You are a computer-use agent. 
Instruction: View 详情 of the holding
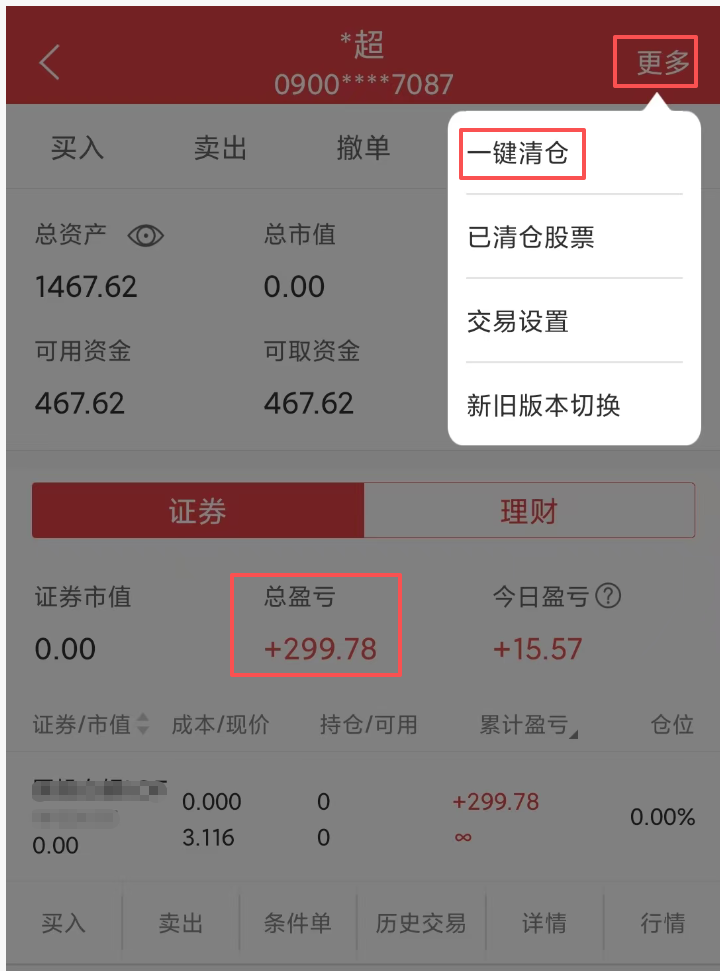point(544,923)
